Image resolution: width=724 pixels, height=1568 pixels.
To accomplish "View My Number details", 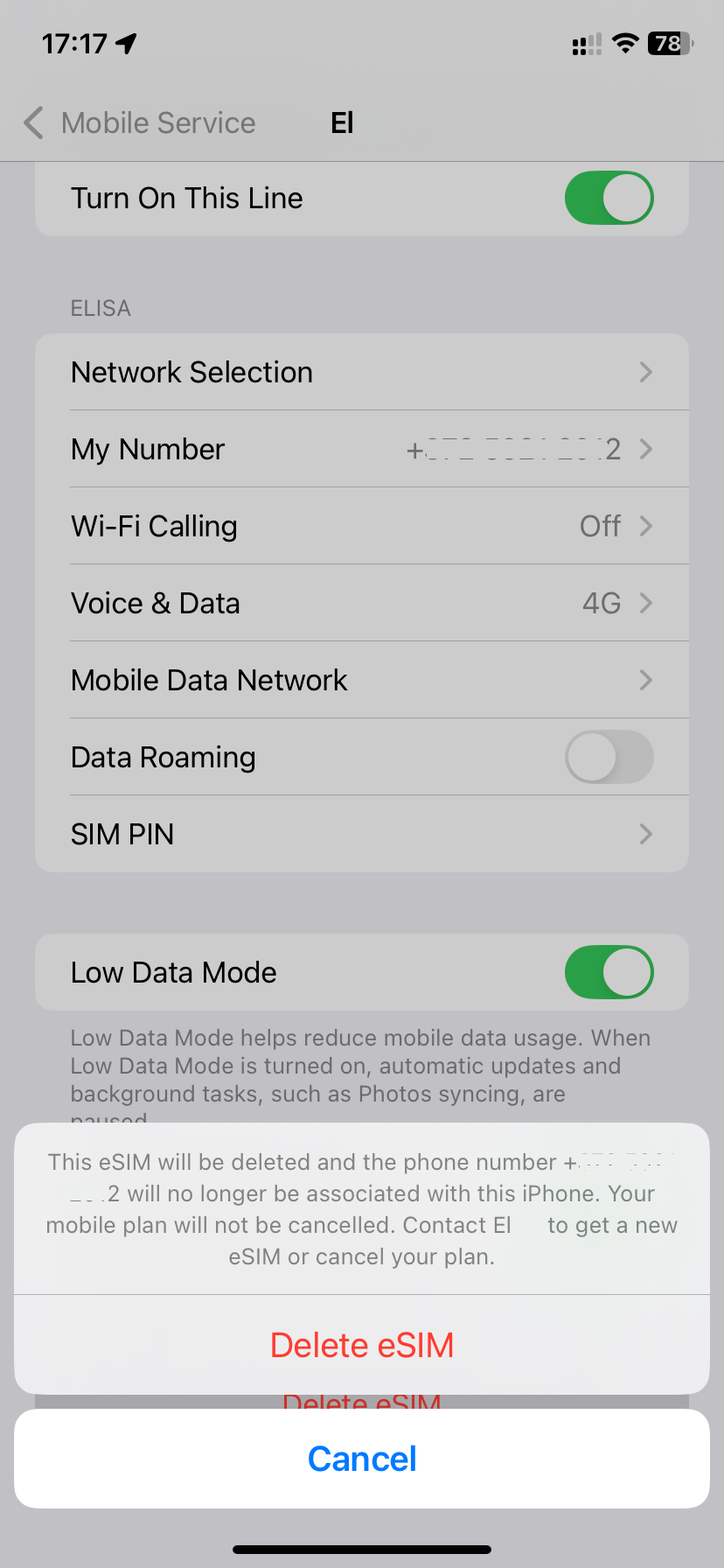I will coord(362,449).
